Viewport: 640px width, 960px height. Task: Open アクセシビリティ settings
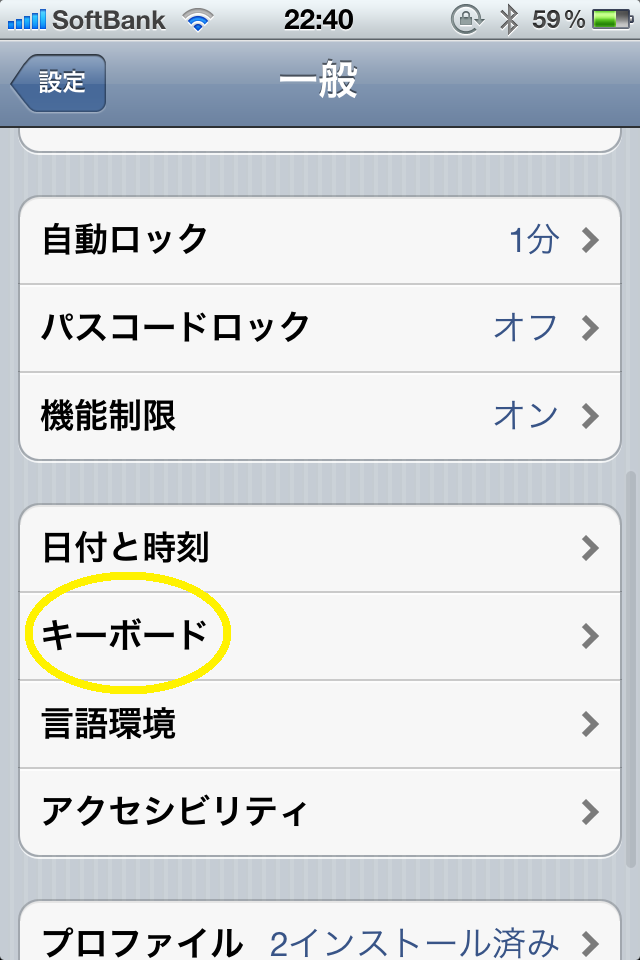(x=320, y=810)
